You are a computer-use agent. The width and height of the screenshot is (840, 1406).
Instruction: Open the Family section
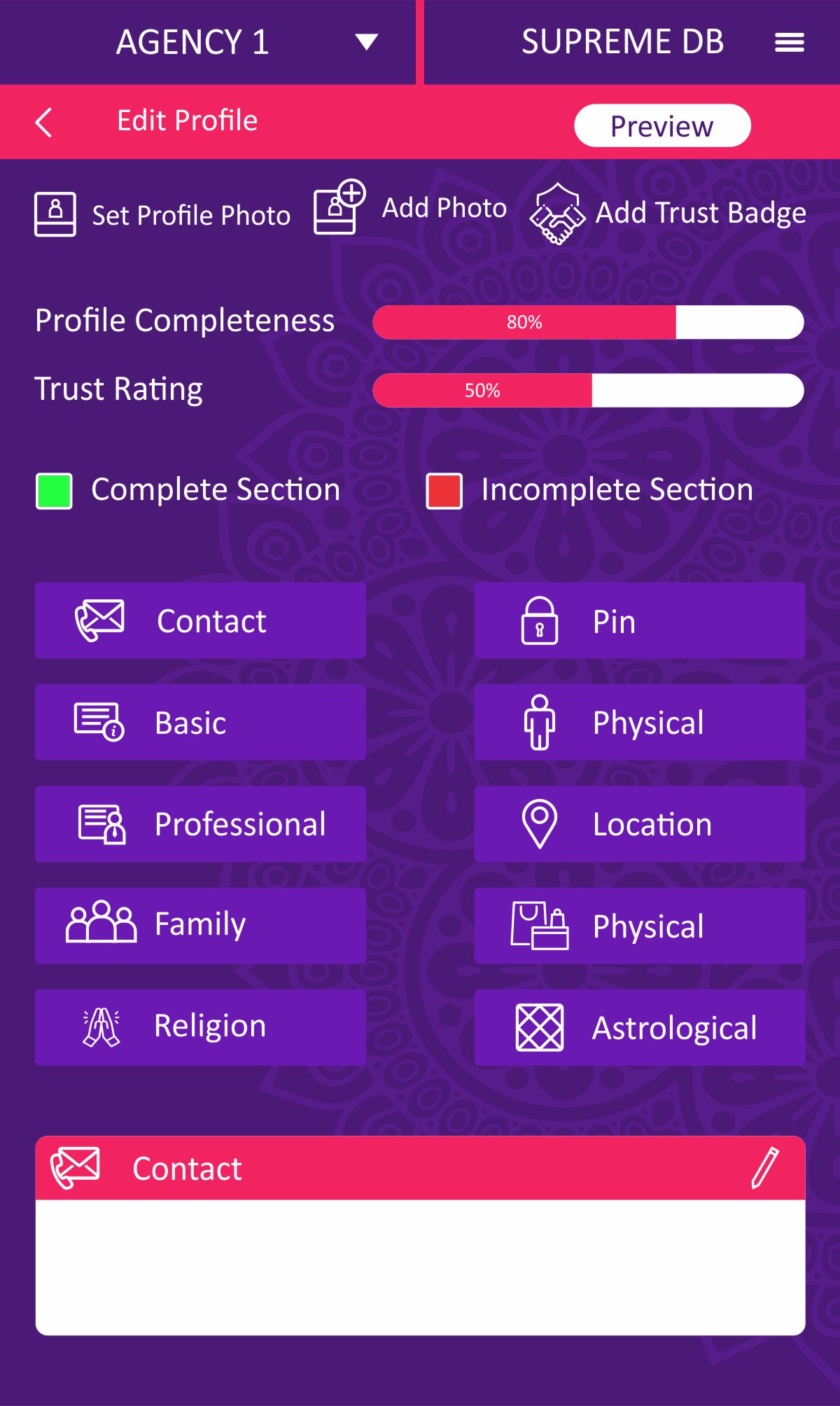tap(200, 926)
